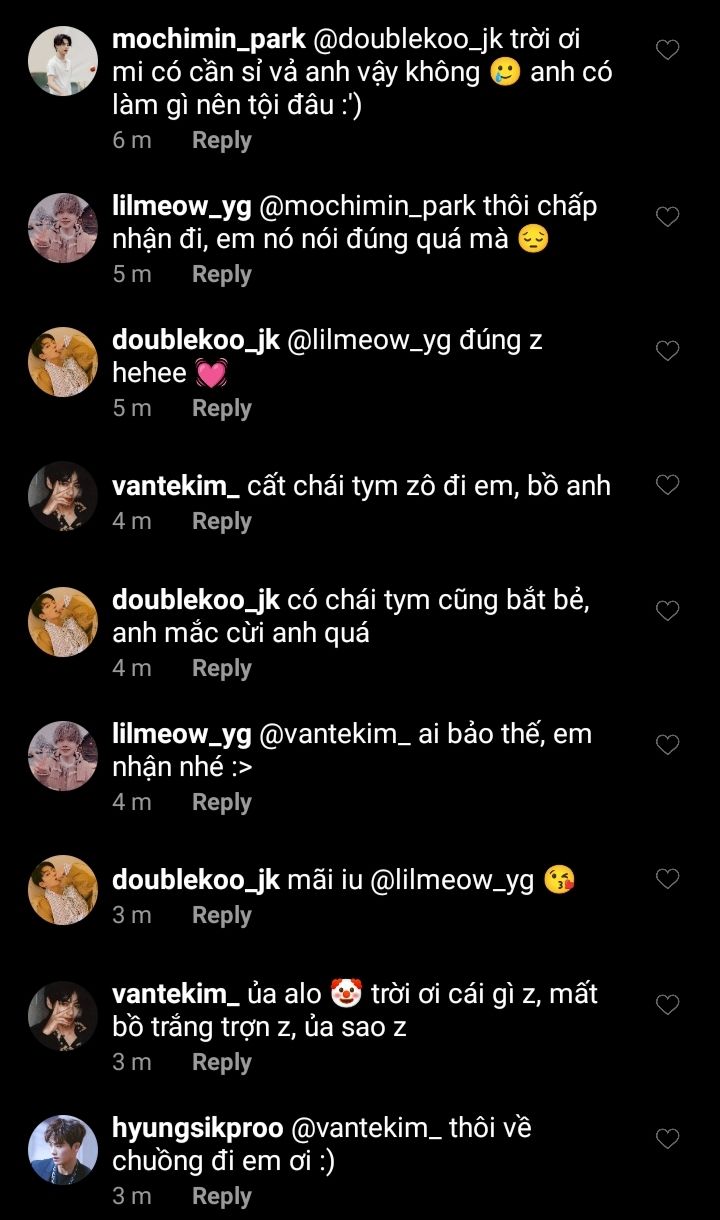Image resolution: width=720 pixels, height=1220 pixels.
Task: Like doublekoo_jk's "đúng z hehee" comment
Action: 666,351
